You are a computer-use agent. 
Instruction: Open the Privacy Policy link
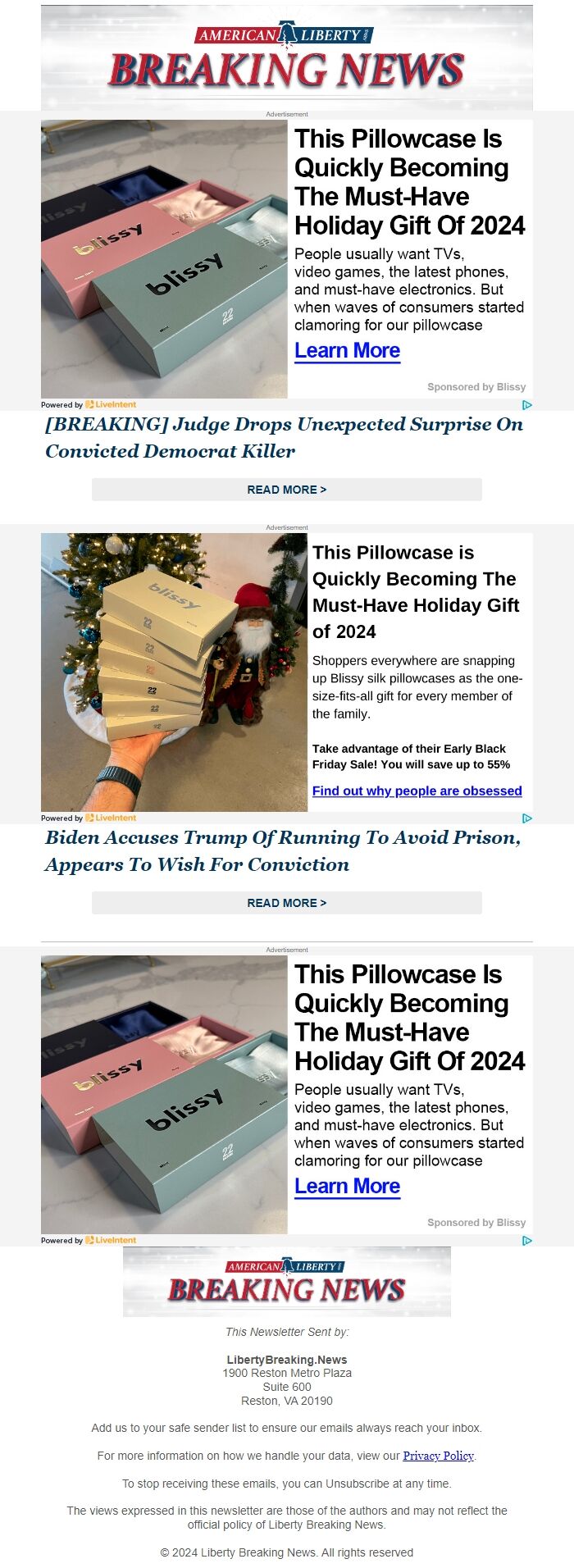pyautogui.click(x=438, y=1456)
